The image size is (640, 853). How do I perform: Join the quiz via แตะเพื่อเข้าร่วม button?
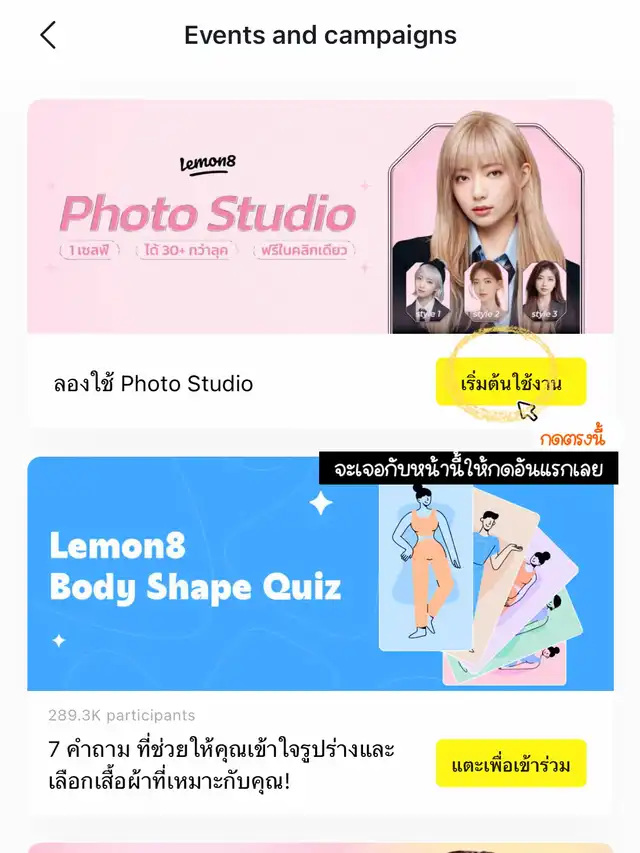[x=510, y=763]
